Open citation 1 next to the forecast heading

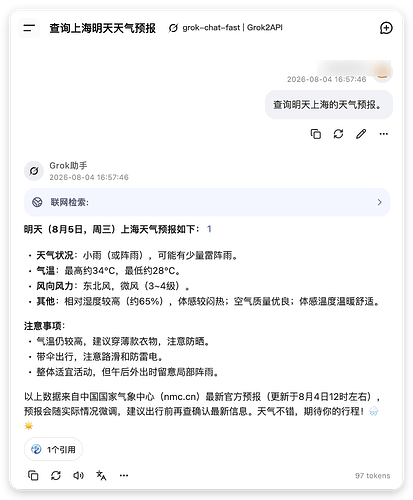pos(209,229)
